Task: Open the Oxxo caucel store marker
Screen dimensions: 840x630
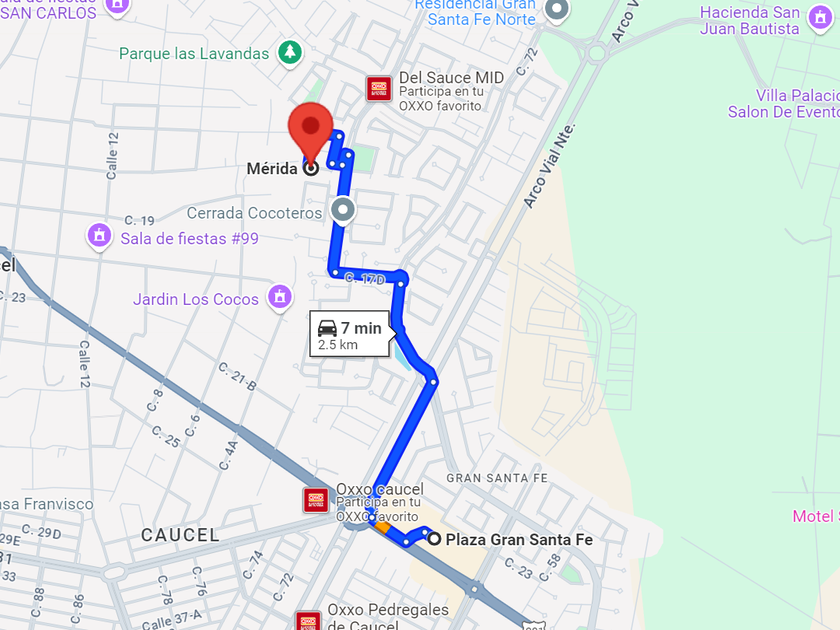Action: (x=316, y=500)
